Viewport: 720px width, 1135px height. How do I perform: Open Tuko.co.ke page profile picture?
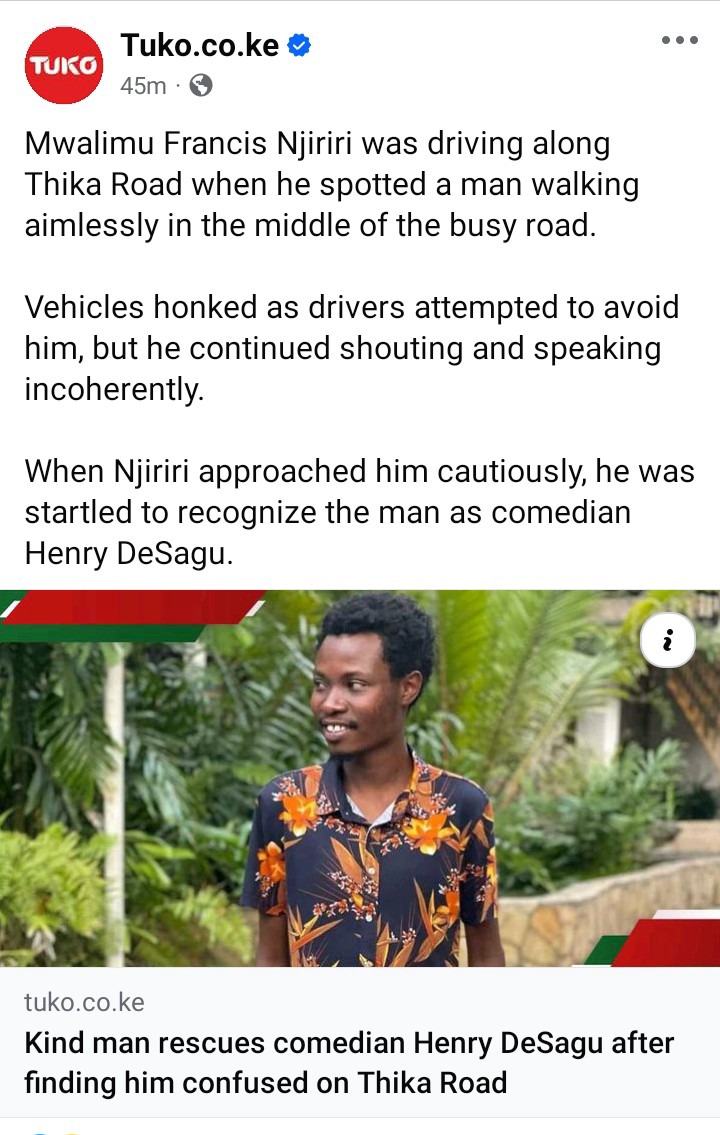click(63, 65)
